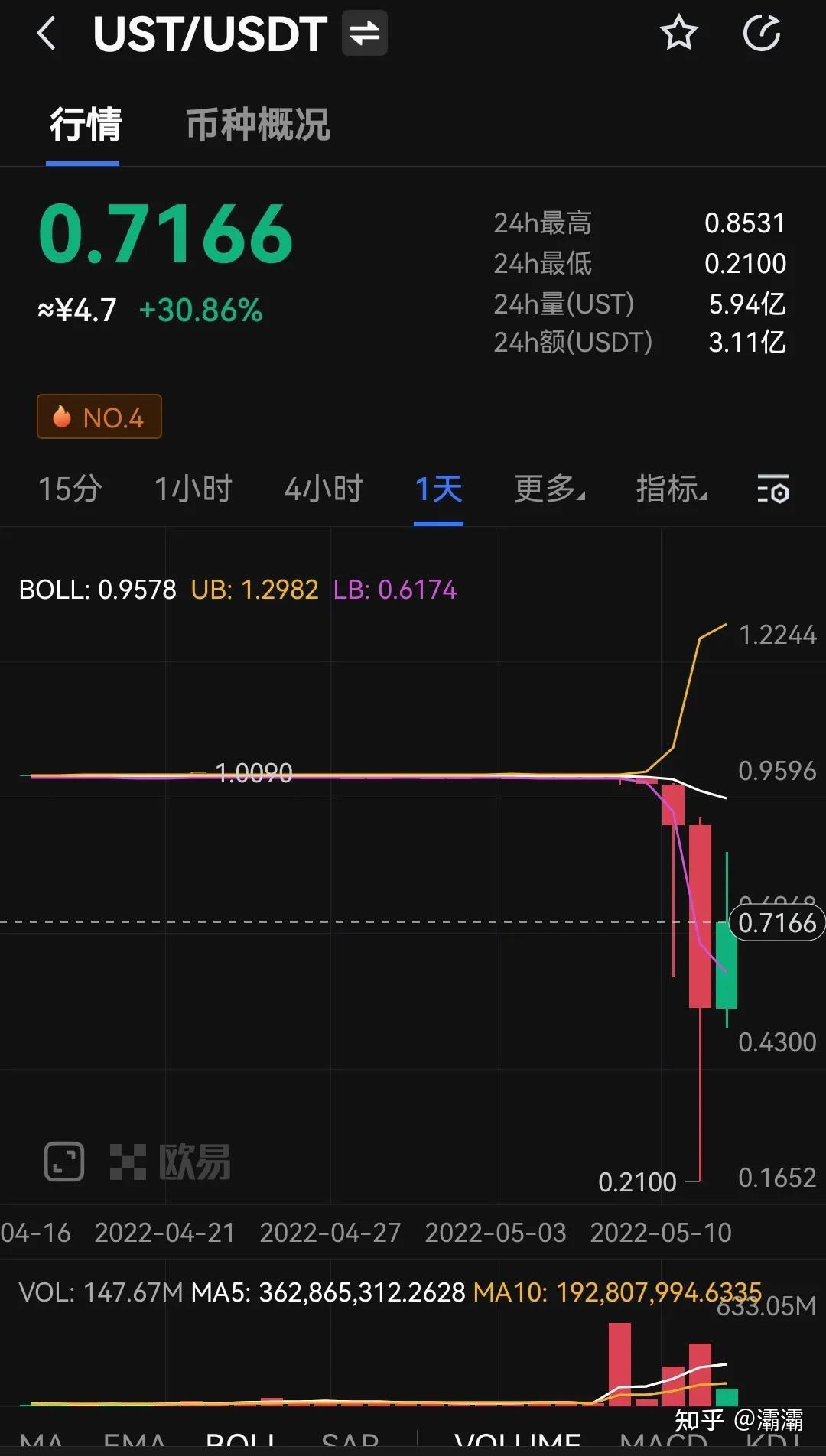The height and width of the screenshot is (1456, 826).
Task: Select the 1小时 timeframe
Action: point(193,490)
